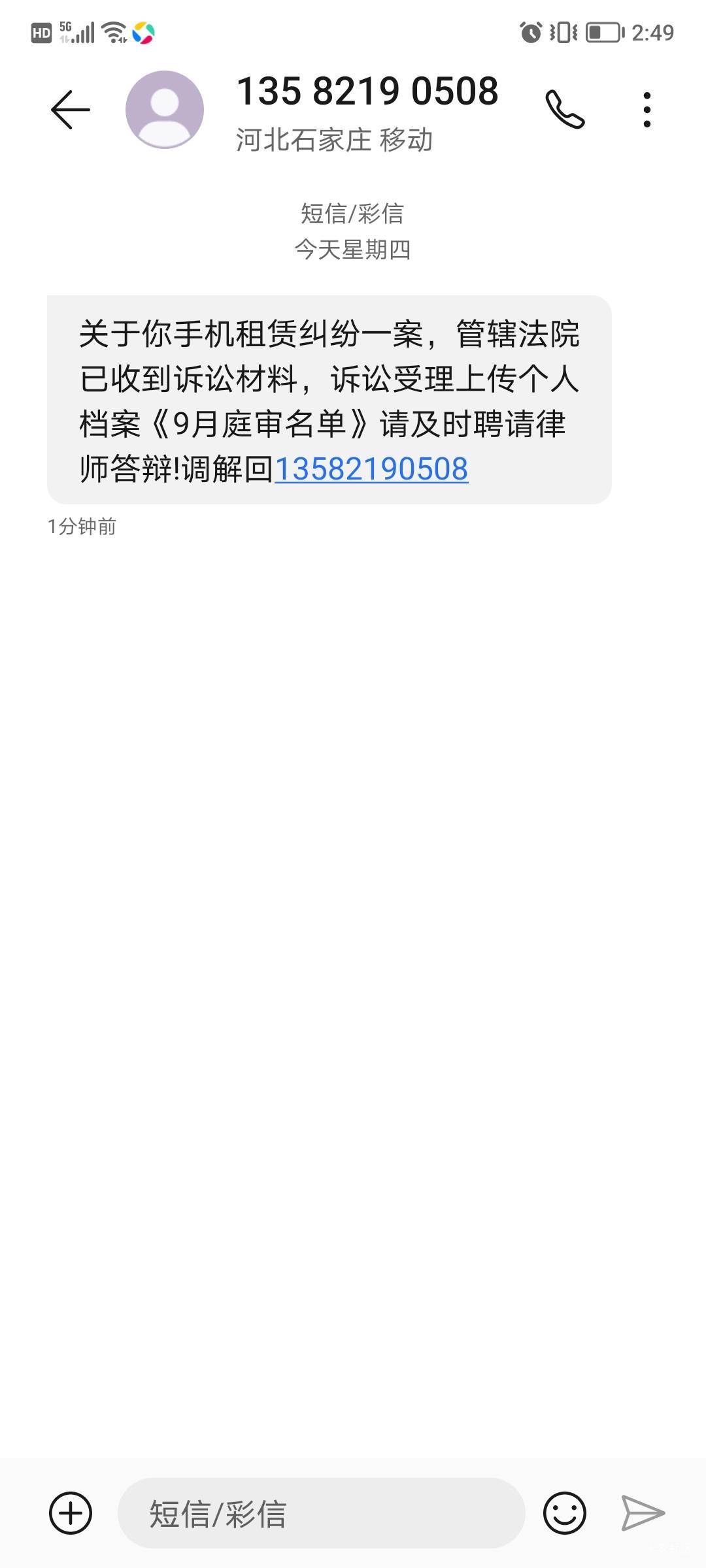
Task: Focus the 短信/彩信 message input field
Action: pos(322,1513)
